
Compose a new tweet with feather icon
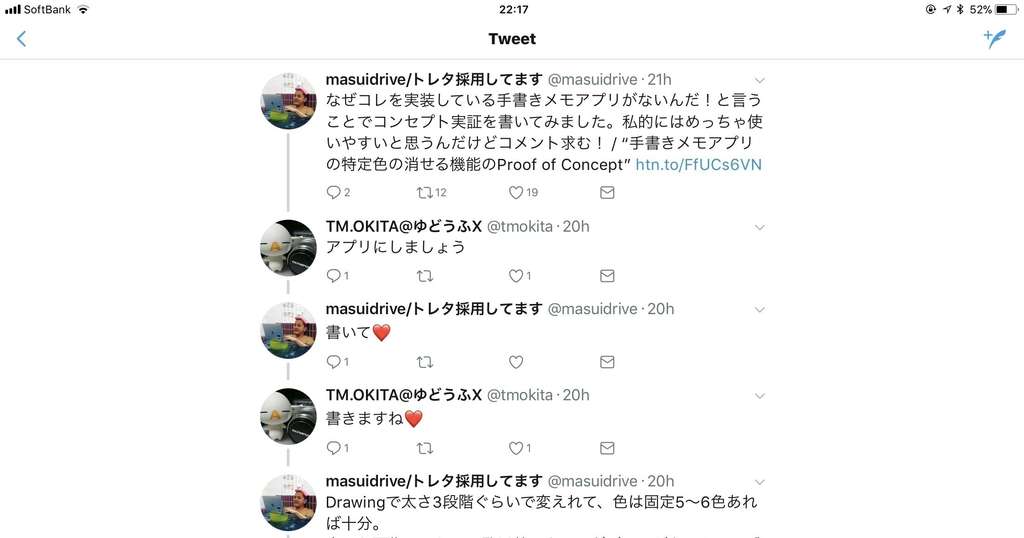[994, 39]
